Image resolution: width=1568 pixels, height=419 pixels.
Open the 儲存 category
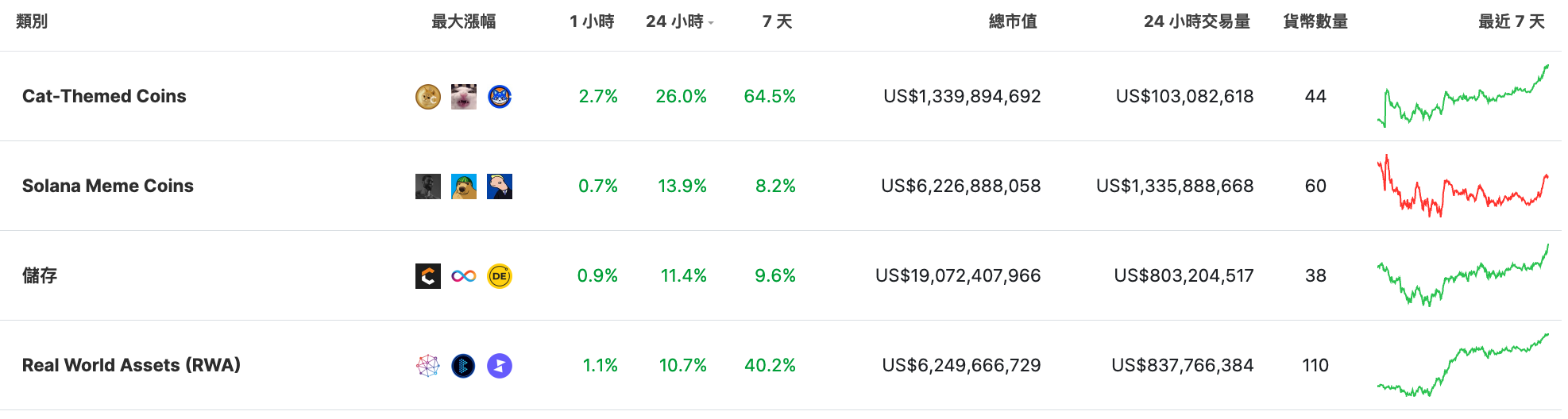(40, 275)
